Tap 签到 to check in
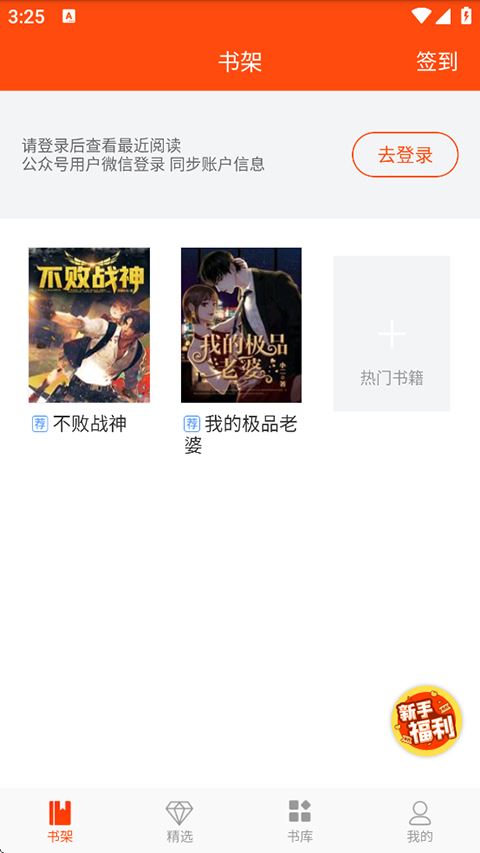This screenshot has height=853, width=480. (x=436, y=61)
